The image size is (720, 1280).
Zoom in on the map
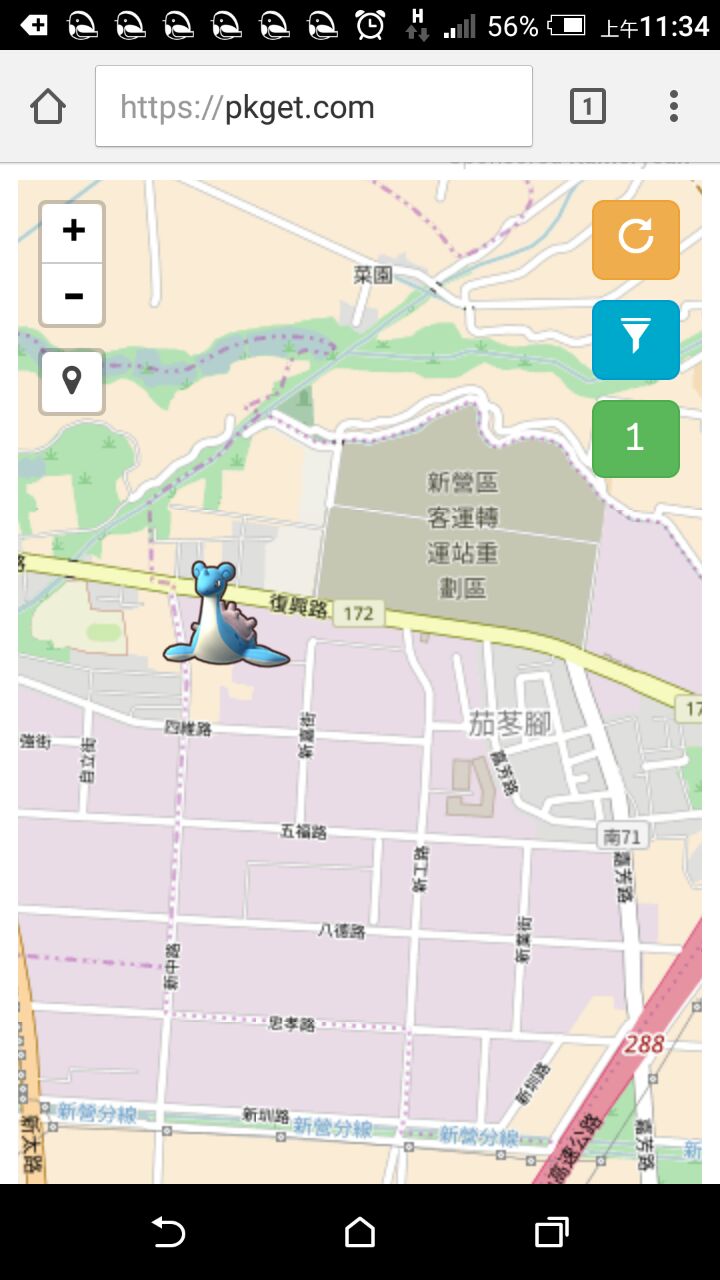coord(72,232)
